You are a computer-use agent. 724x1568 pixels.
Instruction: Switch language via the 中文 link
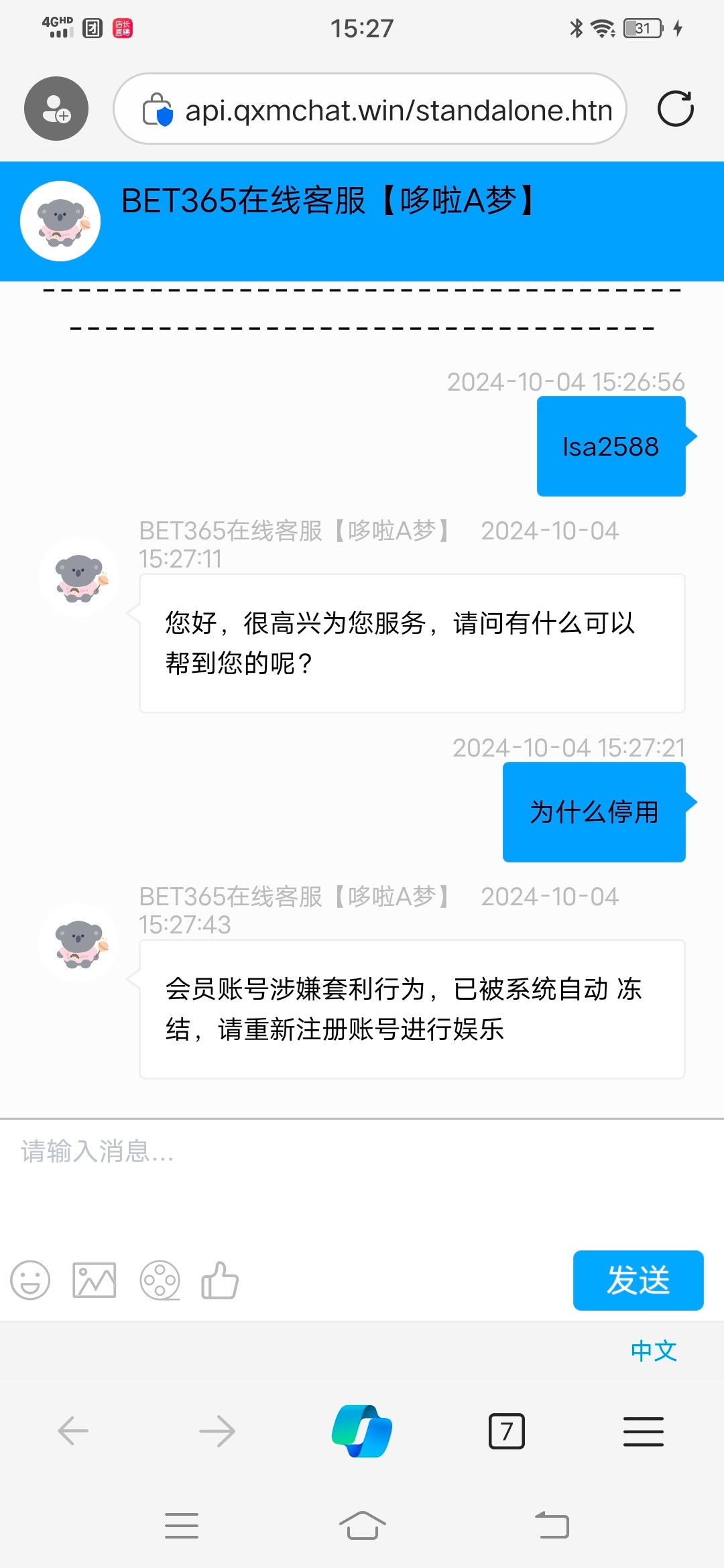click(654, 1350)
